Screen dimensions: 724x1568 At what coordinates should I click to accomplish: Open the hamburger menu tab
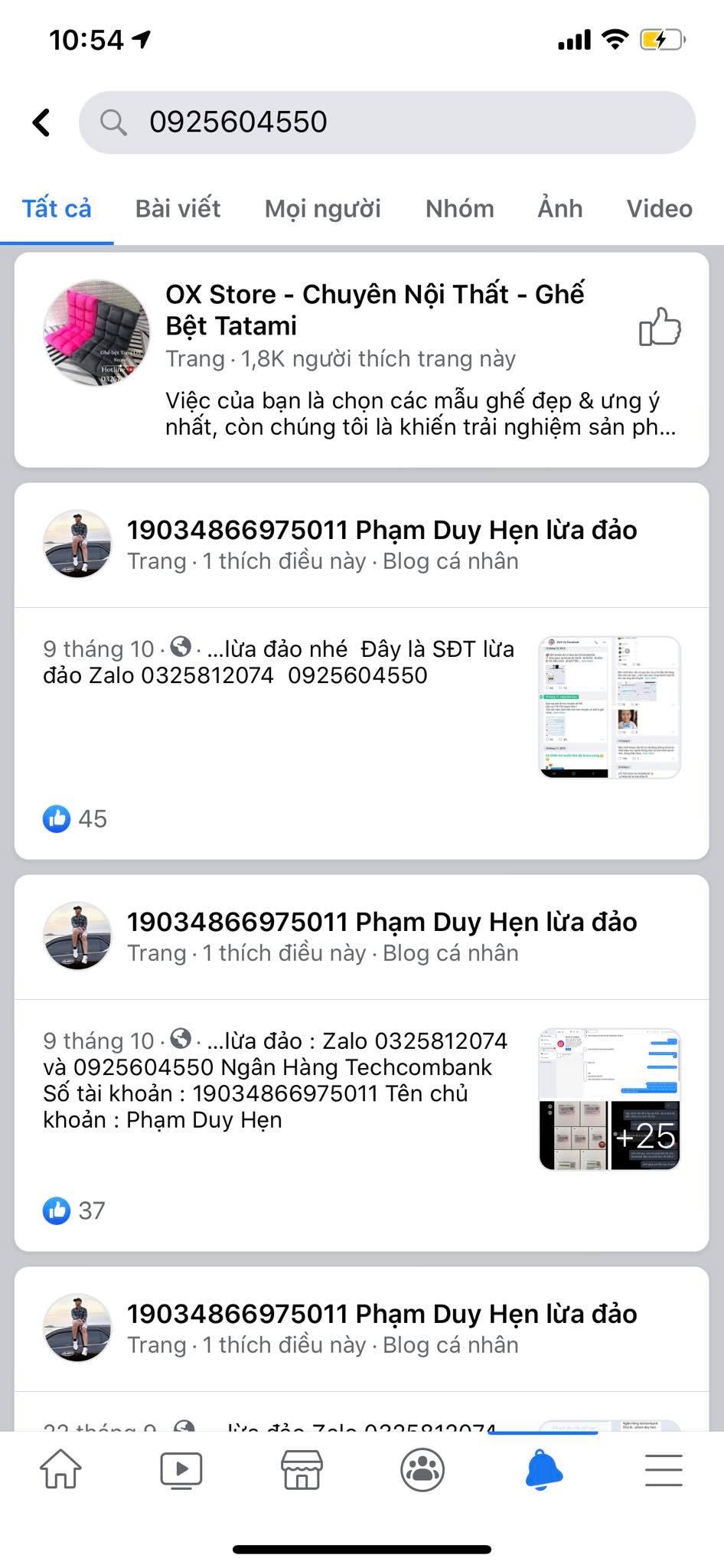663,1470
